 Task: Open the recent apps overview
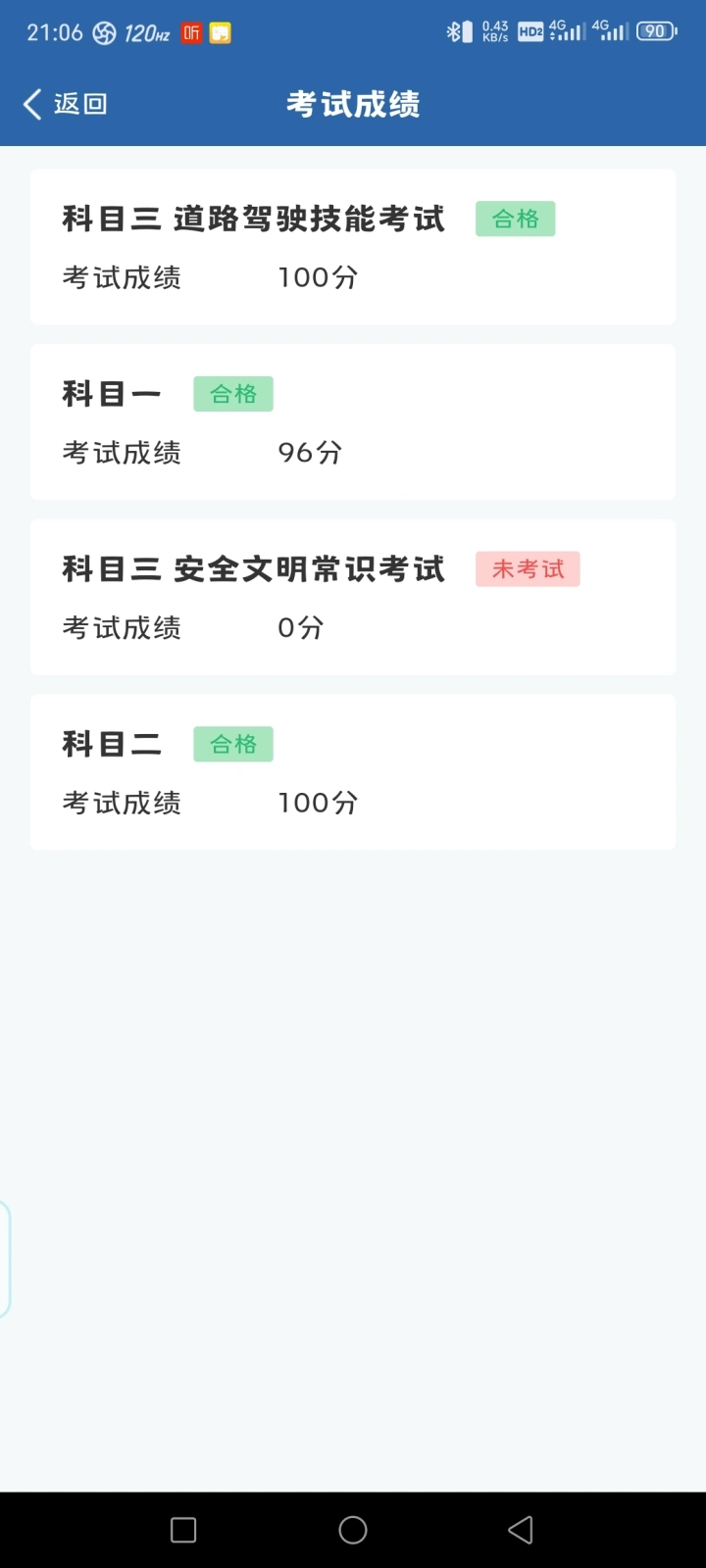(183, 1530)
